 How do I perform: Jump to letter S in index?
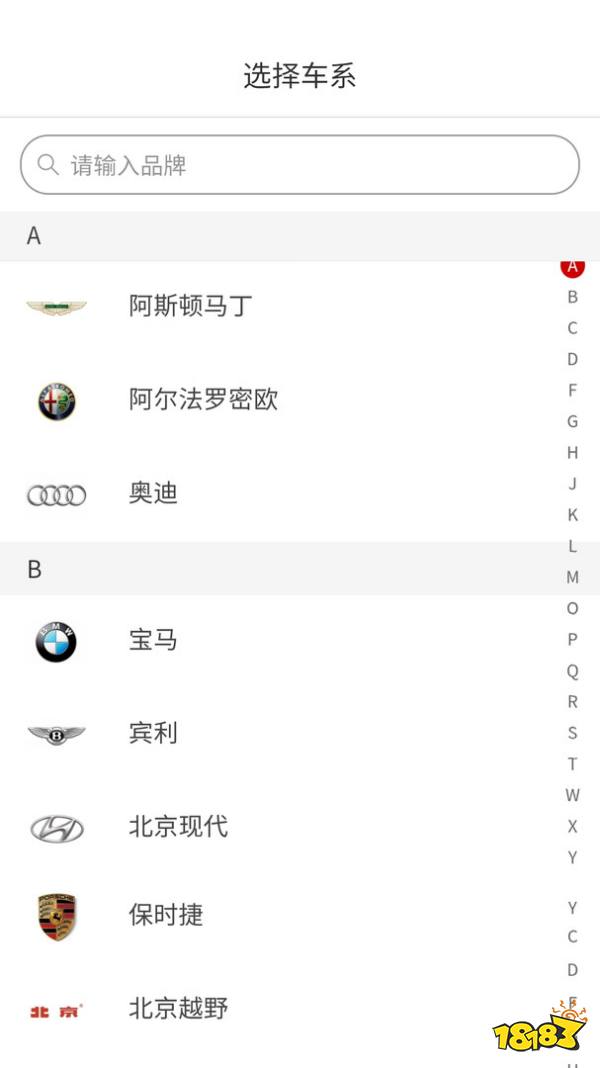(572, 733)
